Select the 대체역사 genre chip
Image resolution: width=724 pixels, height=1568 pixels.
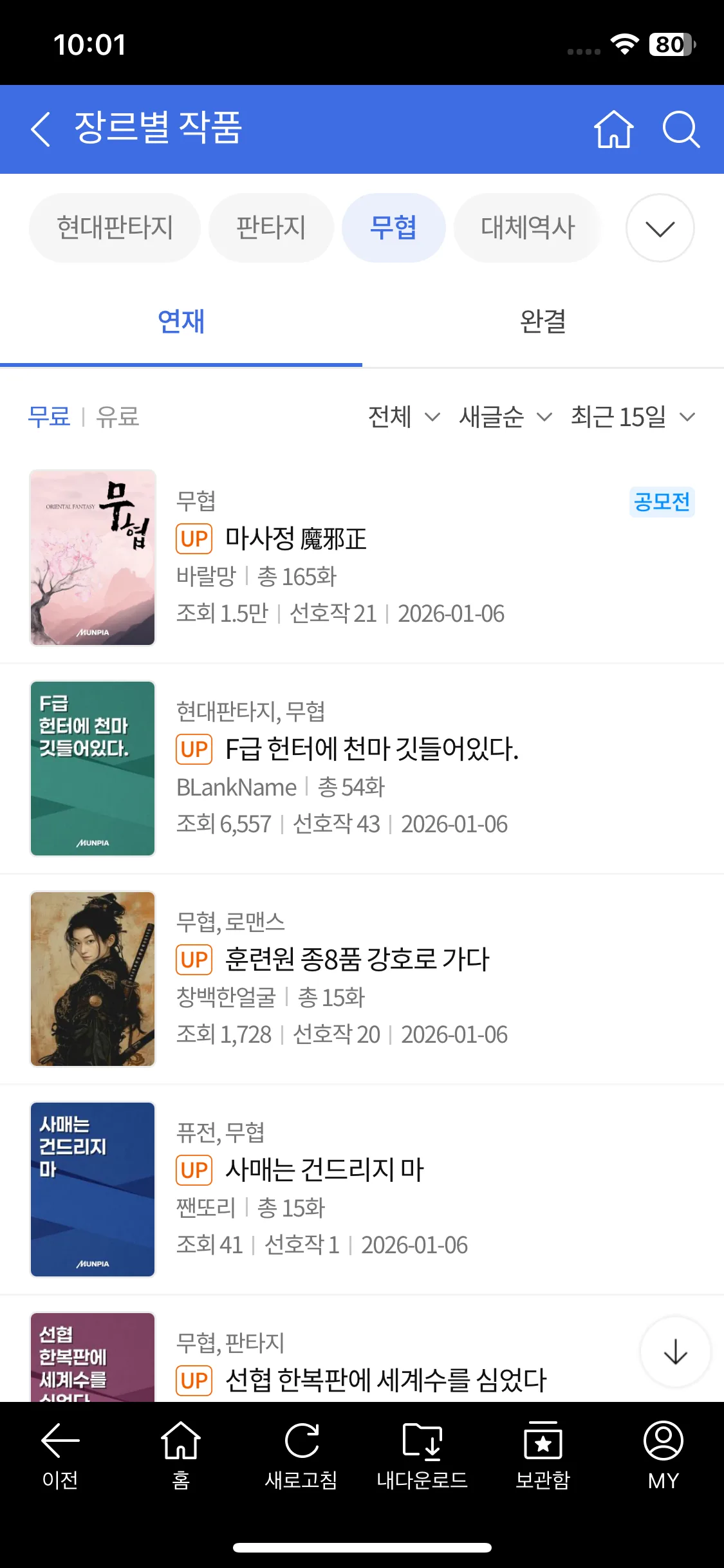527,228
